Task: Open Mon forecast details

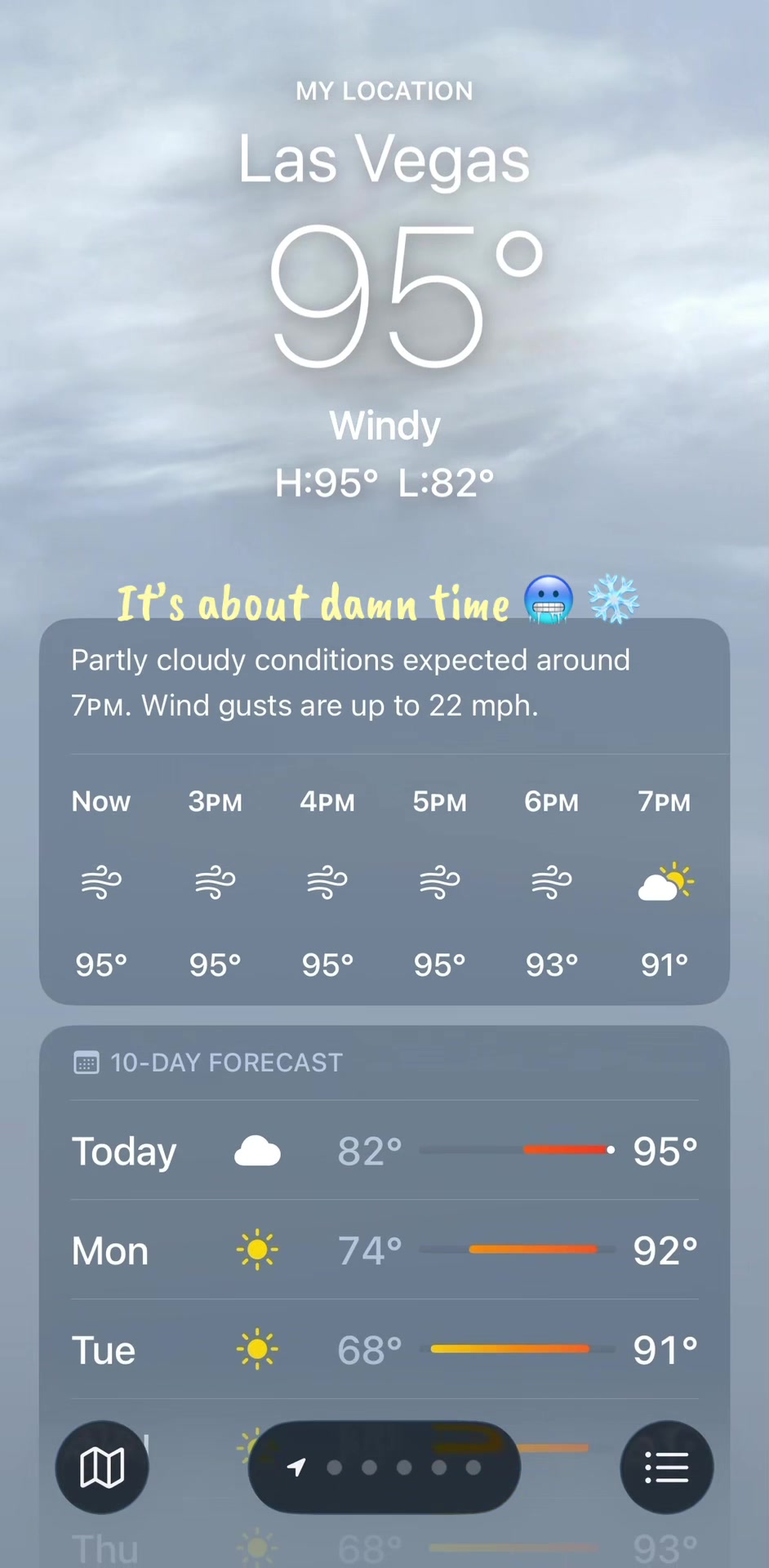Action: [384, 1249]
